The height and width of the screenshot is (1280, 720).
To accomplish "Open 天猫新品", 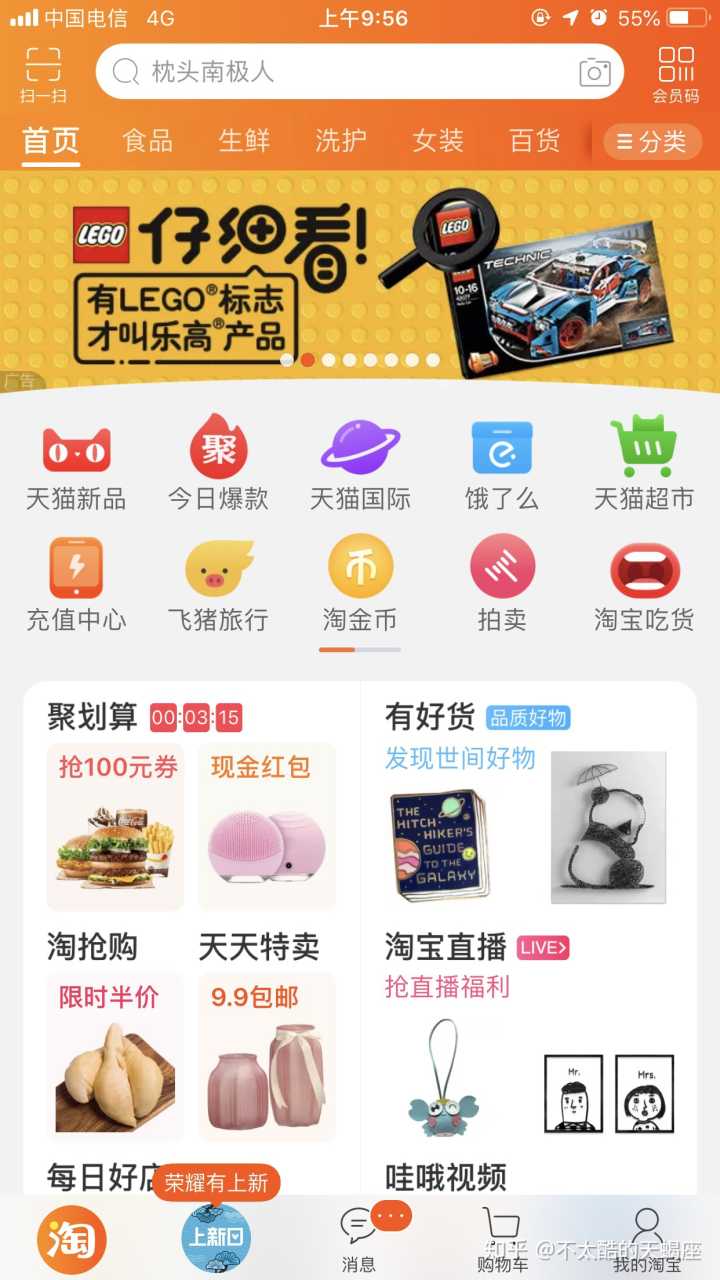I will coord(76,466).
